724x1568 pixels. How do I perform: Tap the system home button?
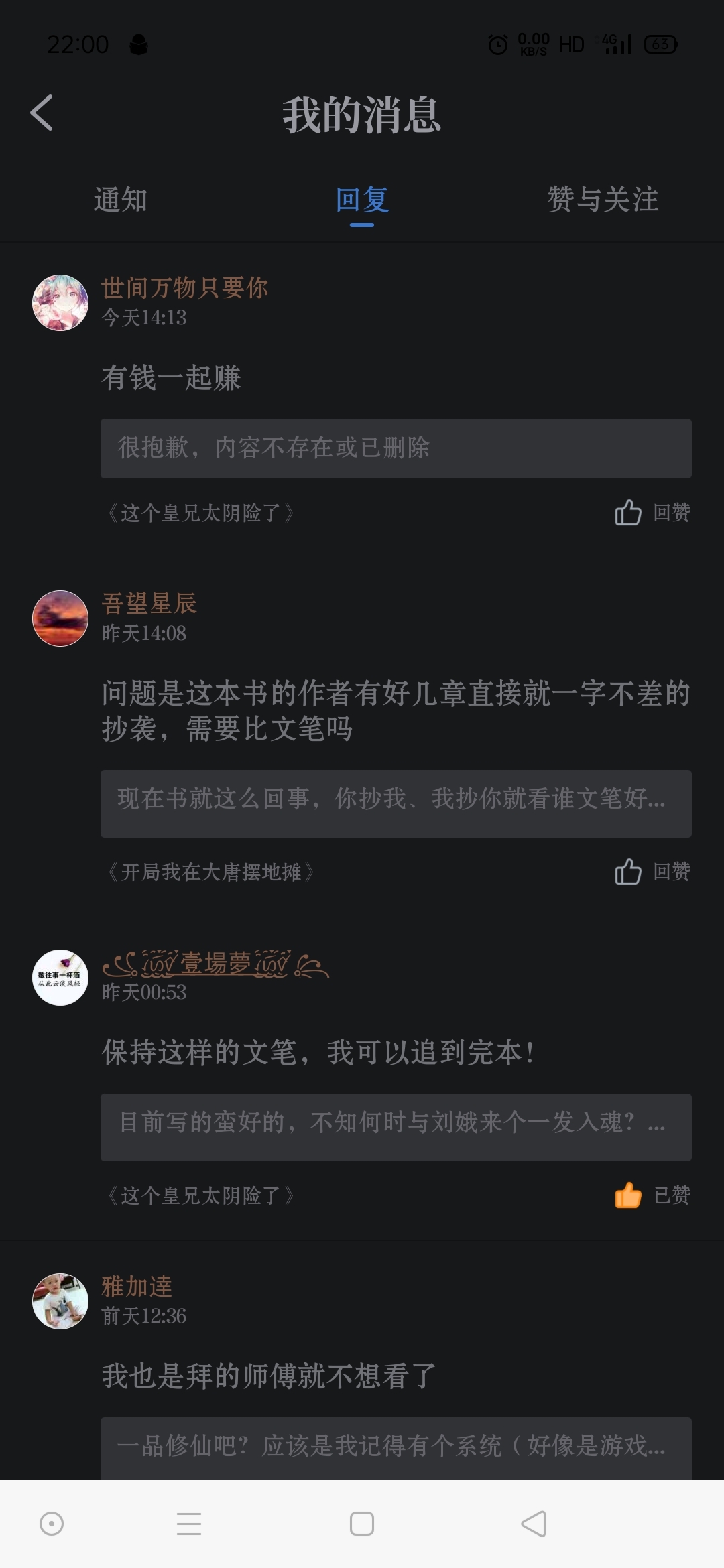click(x=362, y=1524)
